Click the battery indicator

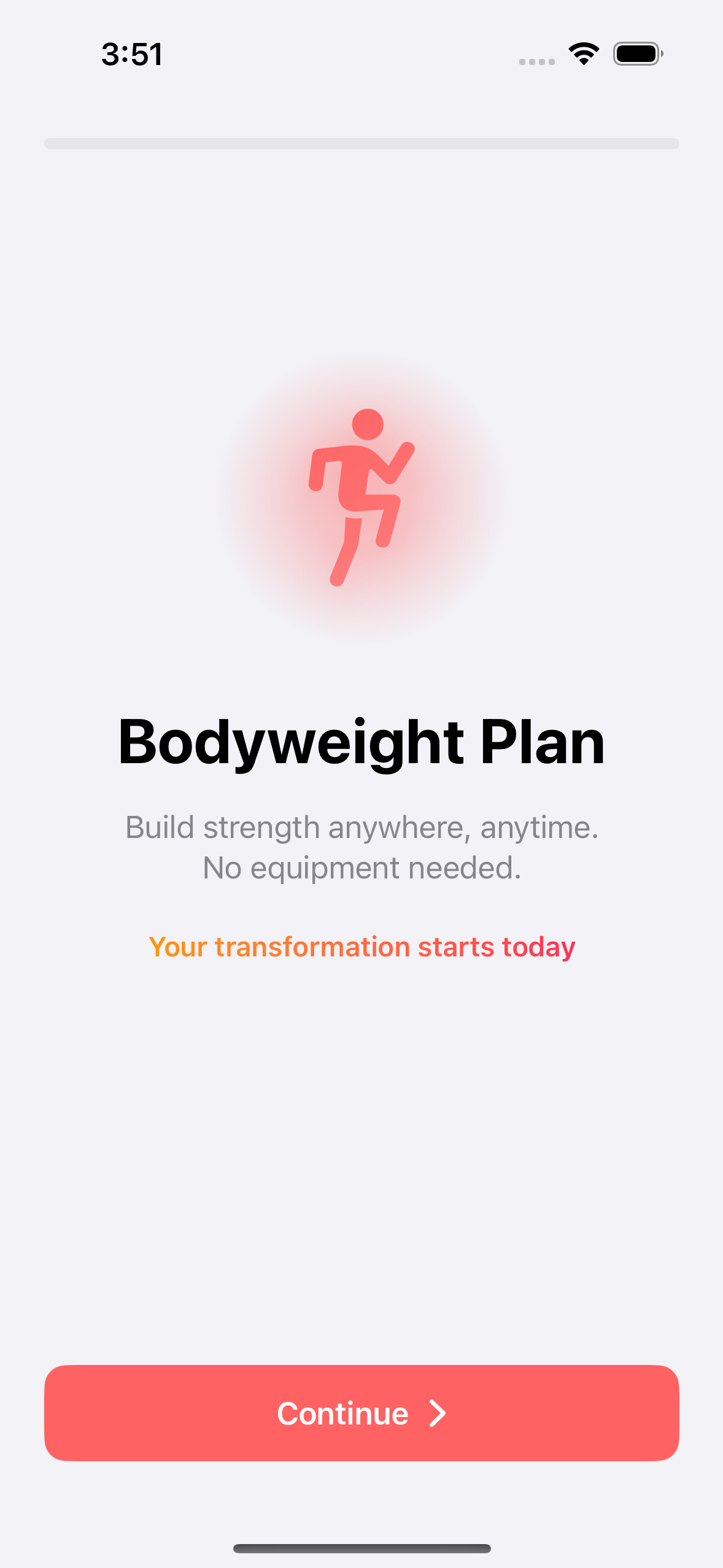click(636, 54)
